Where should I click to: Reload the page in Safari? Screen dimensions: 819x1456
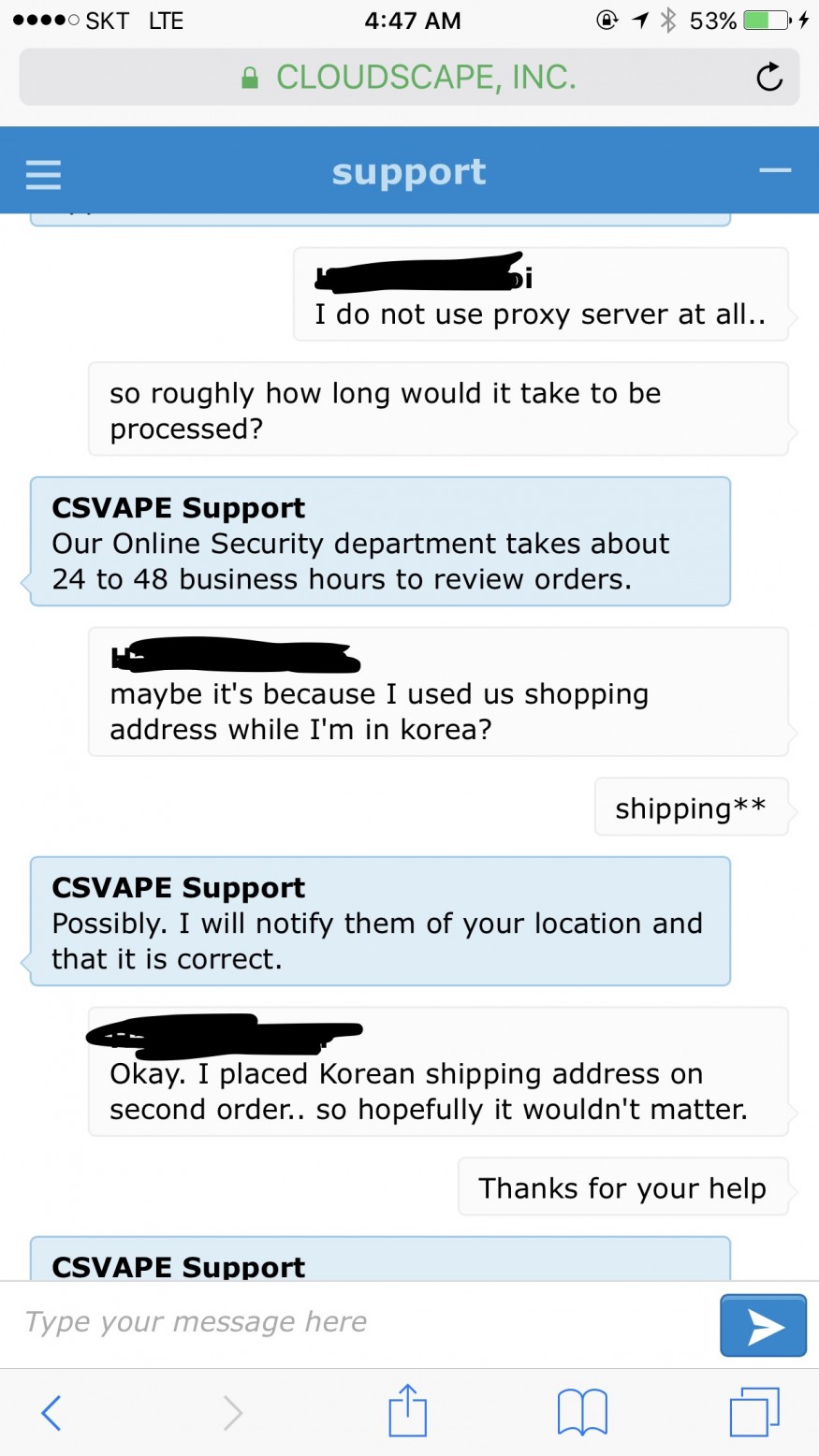click(x=768, y=78)
